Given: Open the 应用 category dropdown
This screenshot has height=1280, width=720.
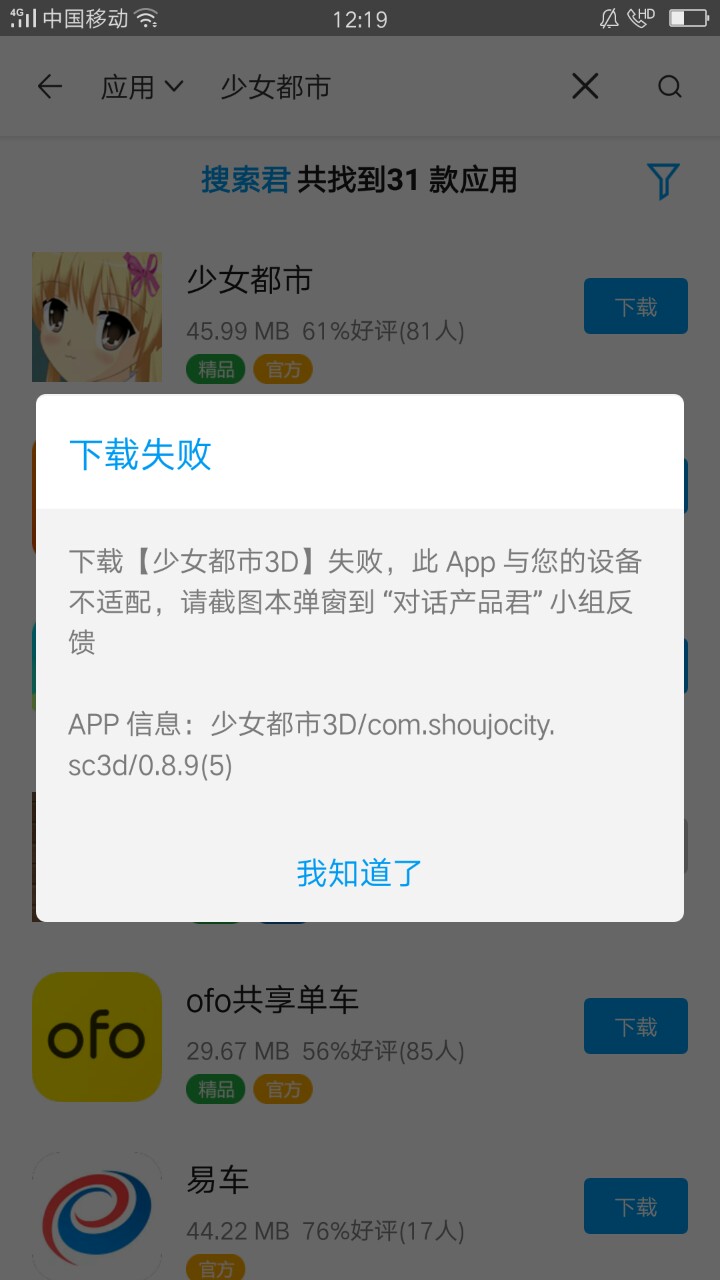Looking at the screenshot, I should 142,87.
